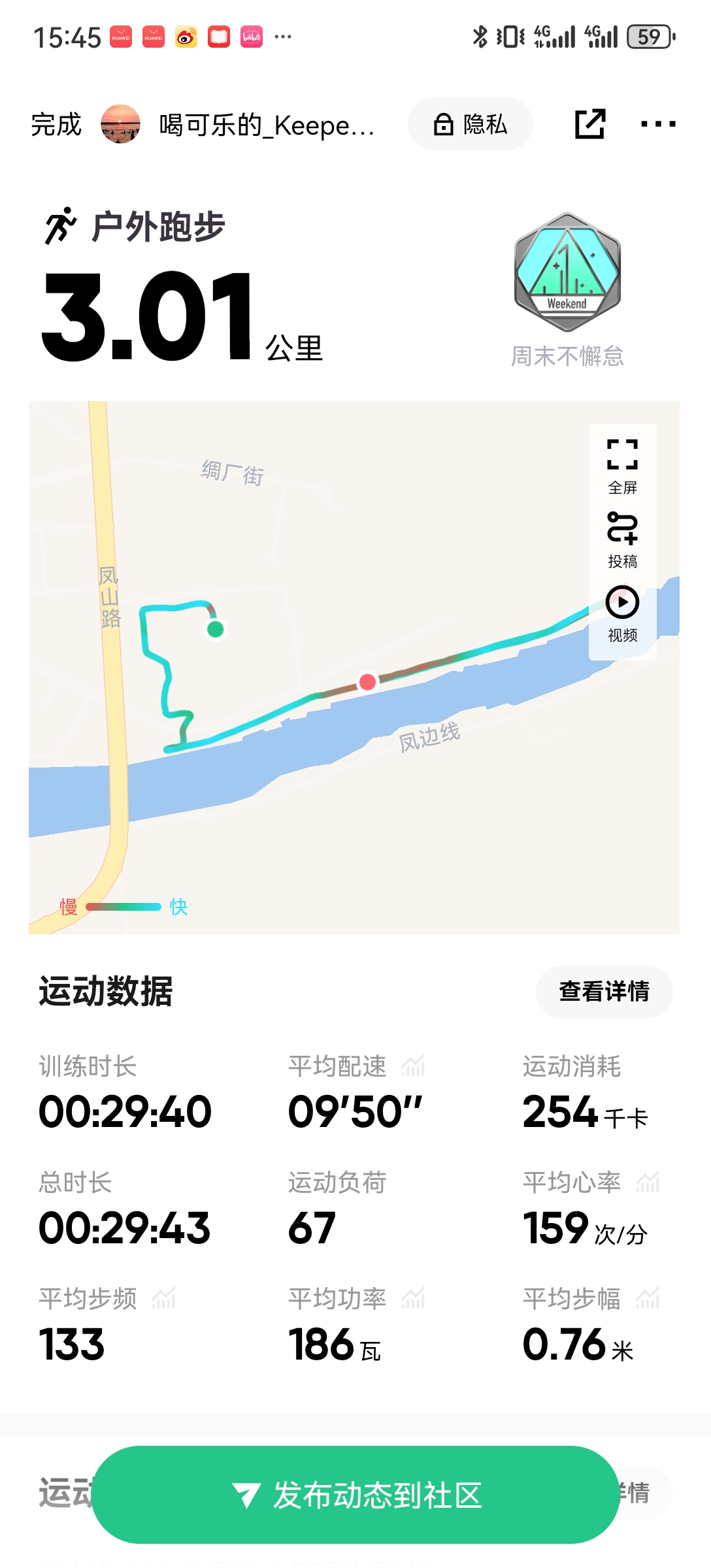The image size is (711, 1568).
Task: View the chart for 平均功率
Action: [413, 1298]
